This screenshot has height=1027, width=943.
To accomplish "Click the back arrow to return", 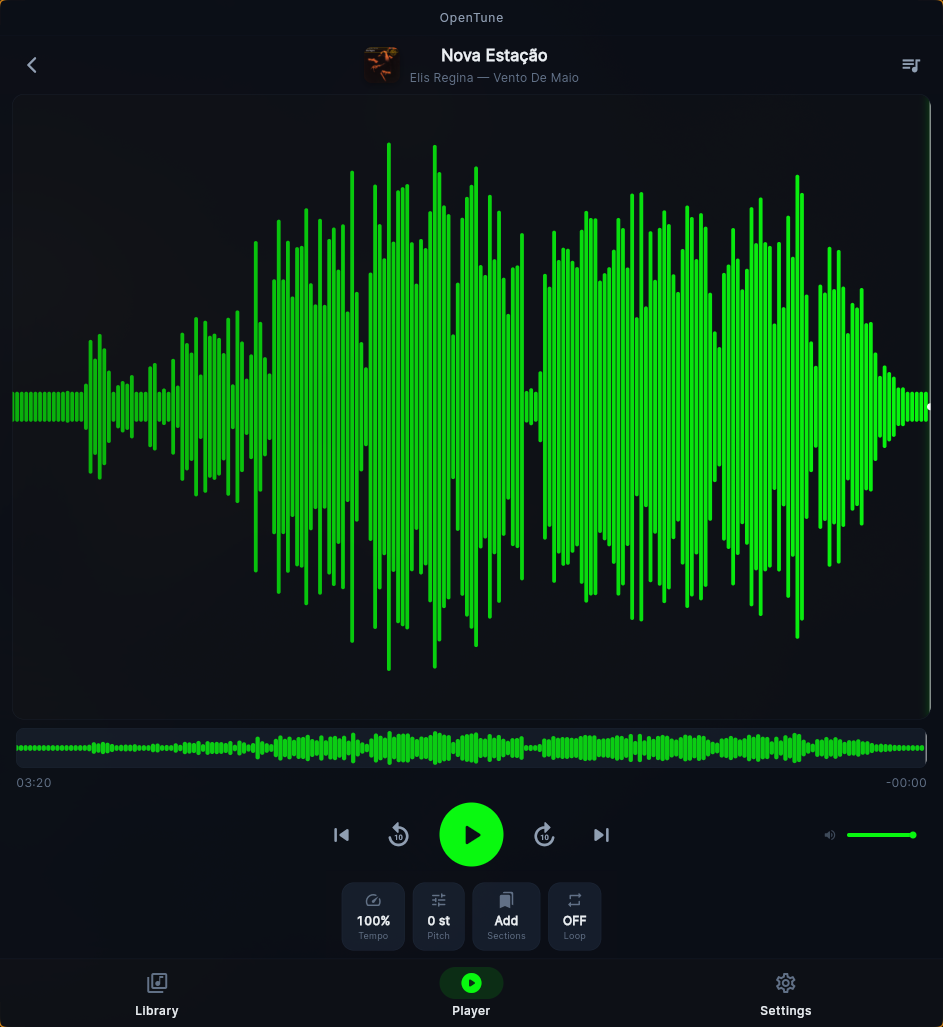I will (31, 64).
